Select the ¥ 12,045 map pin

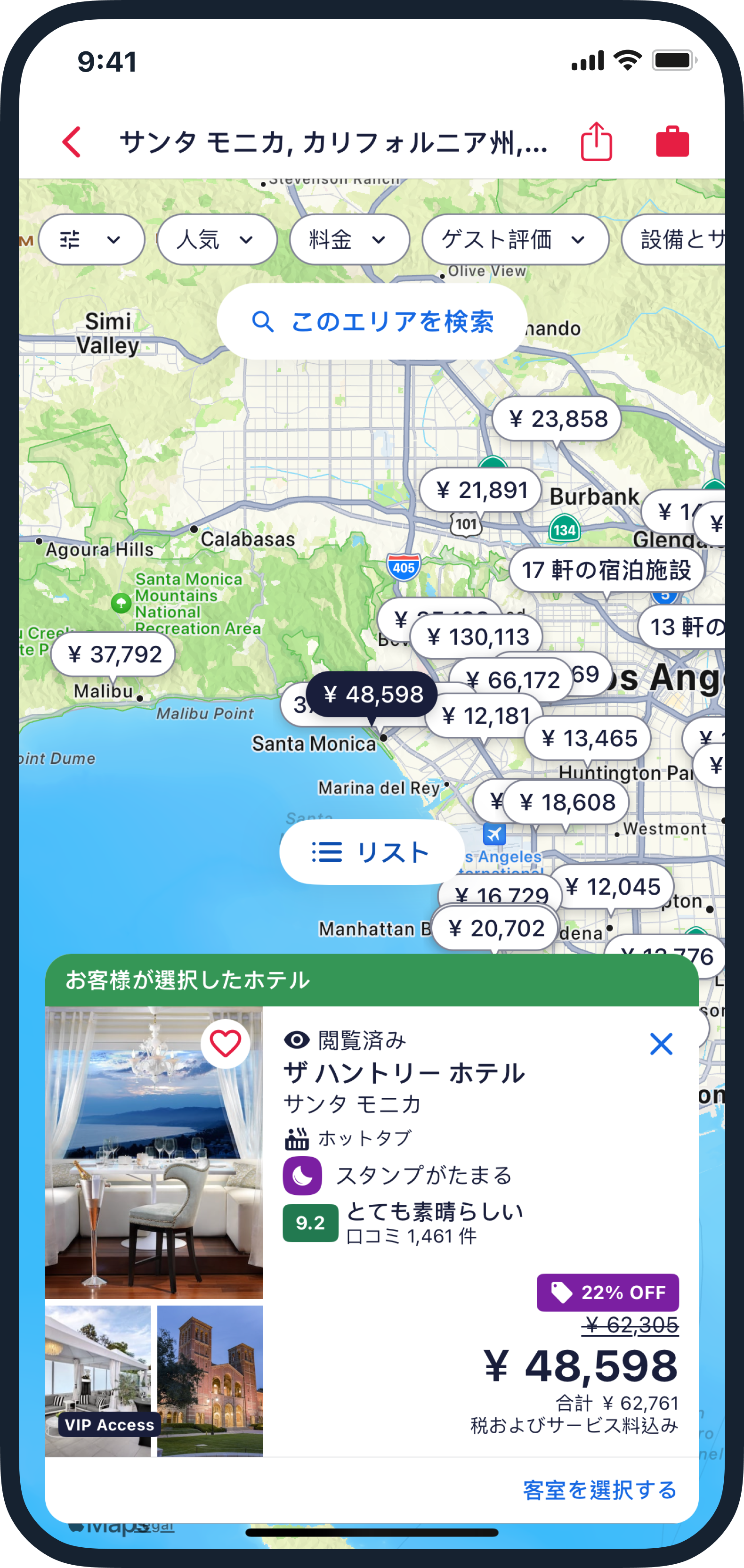(612, 887)
